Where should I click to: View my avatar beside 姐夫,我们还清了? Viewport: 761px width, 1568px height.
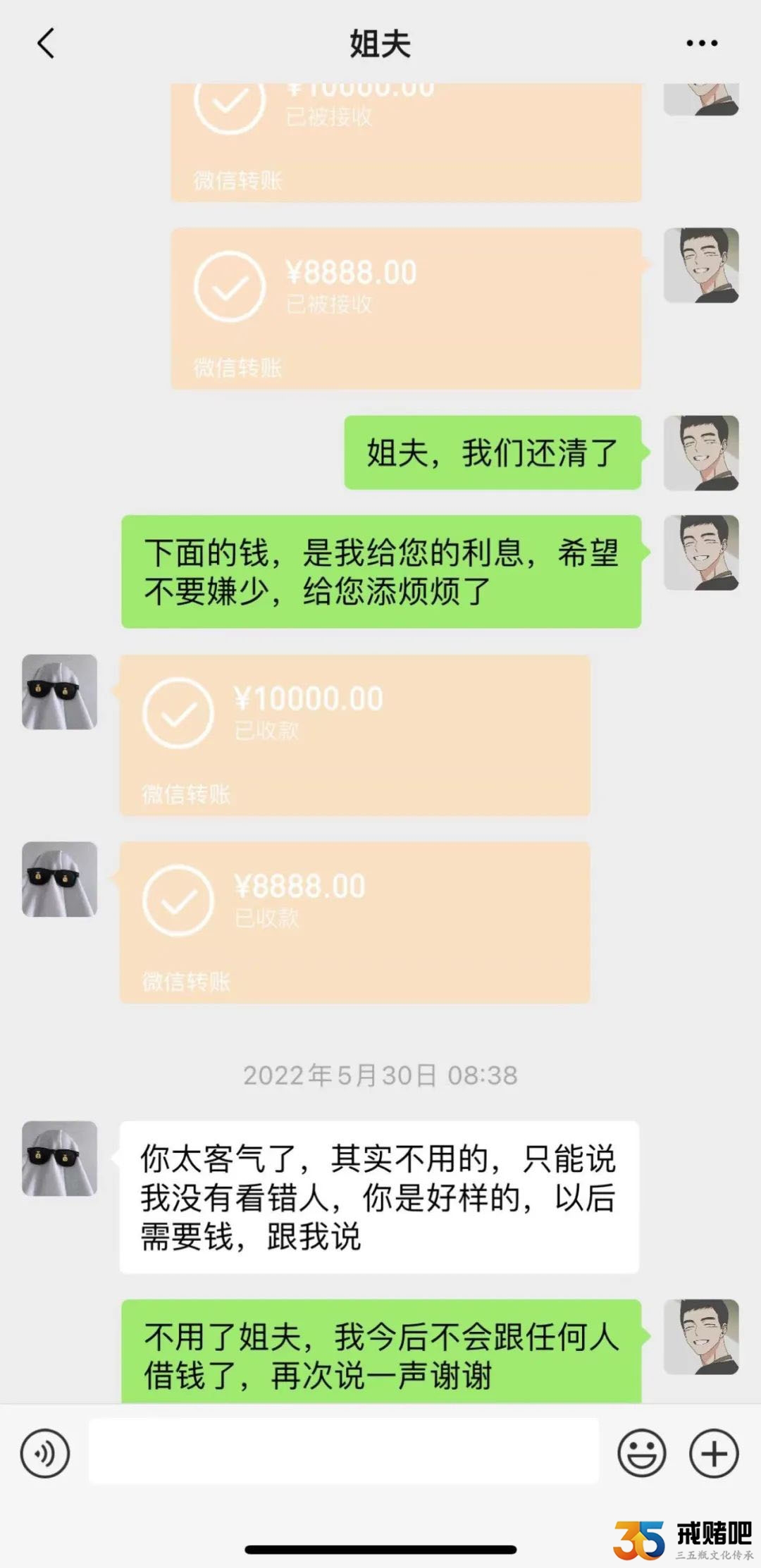(701, 453)
